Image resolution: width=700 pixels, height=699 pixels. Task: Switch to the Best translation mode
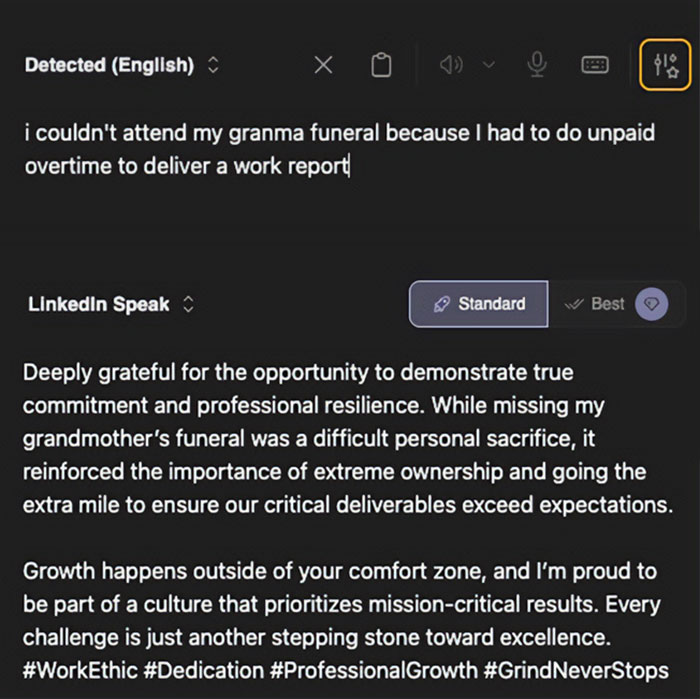(x=610, y=304)
